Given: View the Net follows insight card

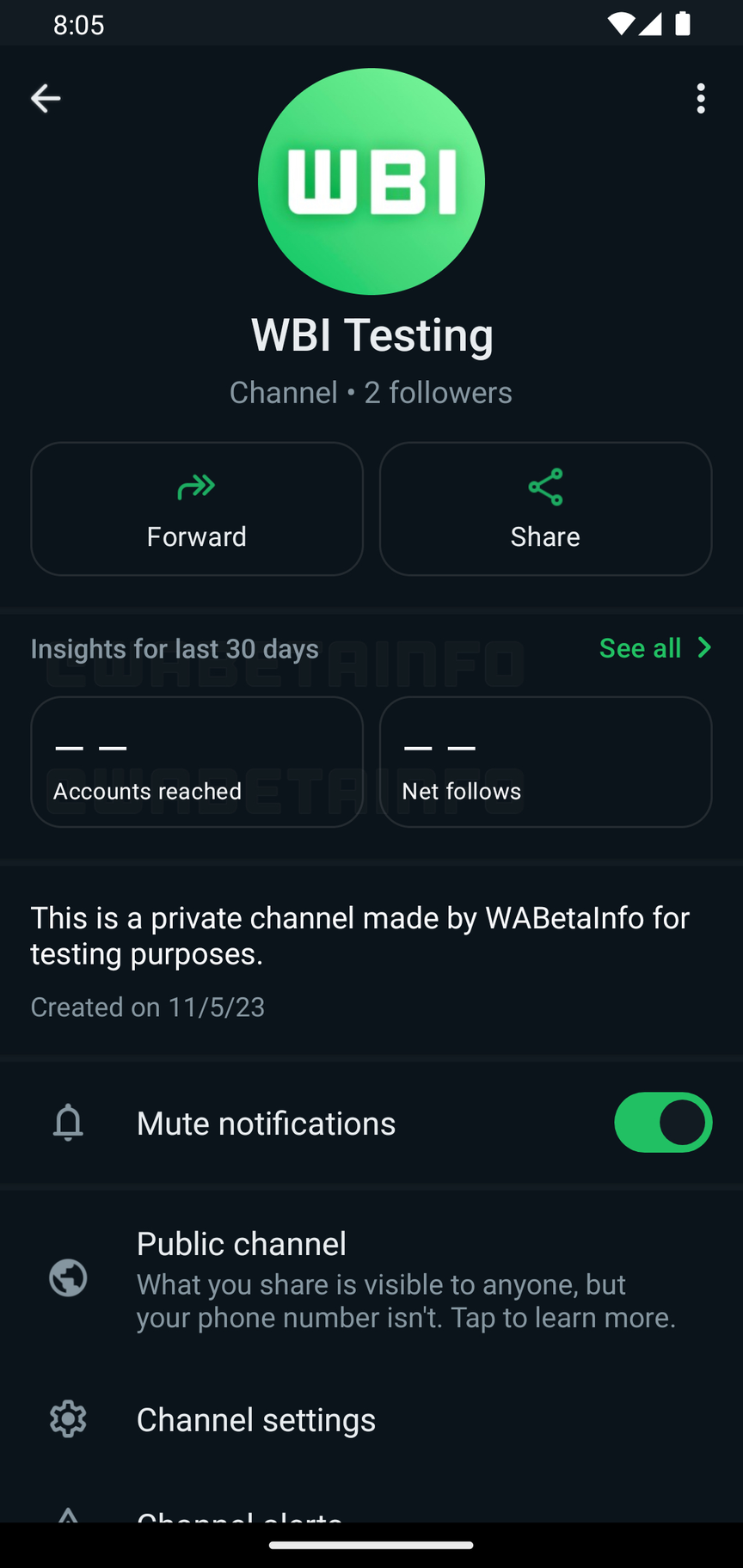Looking at the screenshot, I should pos(545,762).
